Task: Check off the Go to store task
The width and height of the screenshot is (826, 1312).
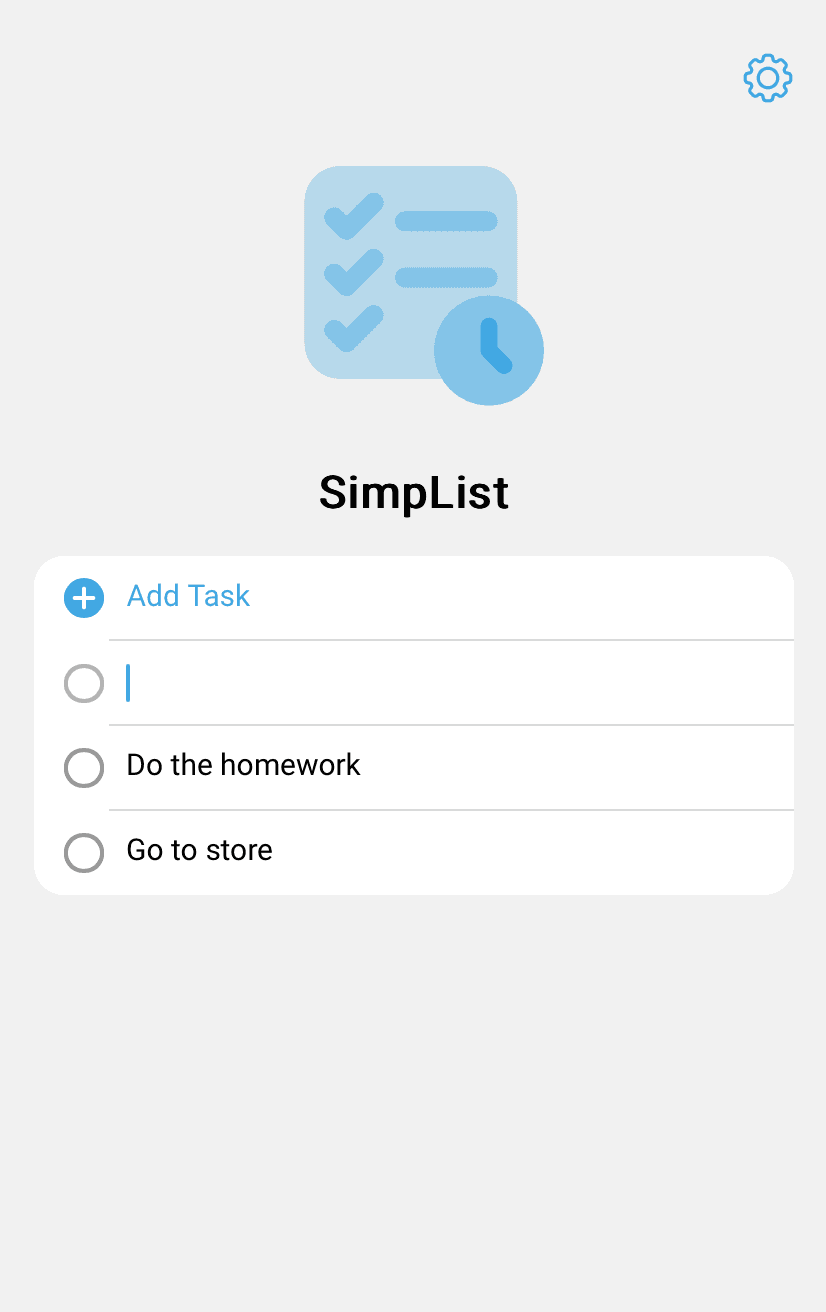Action: (x=83, y=853)
